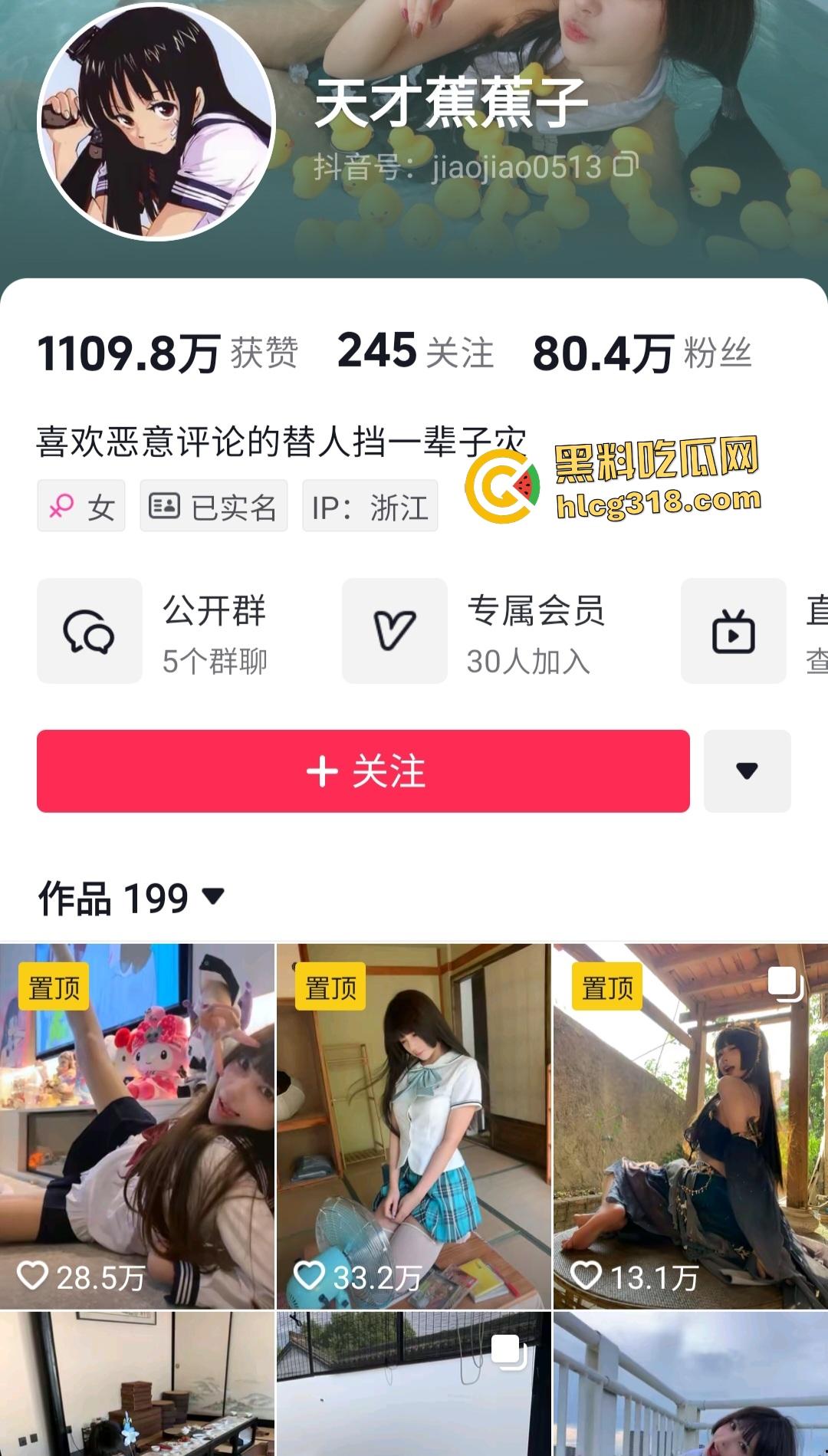Open pinned photo post with 13.1万 likes
The image size is (828, 1456).
pos(690,1126)
